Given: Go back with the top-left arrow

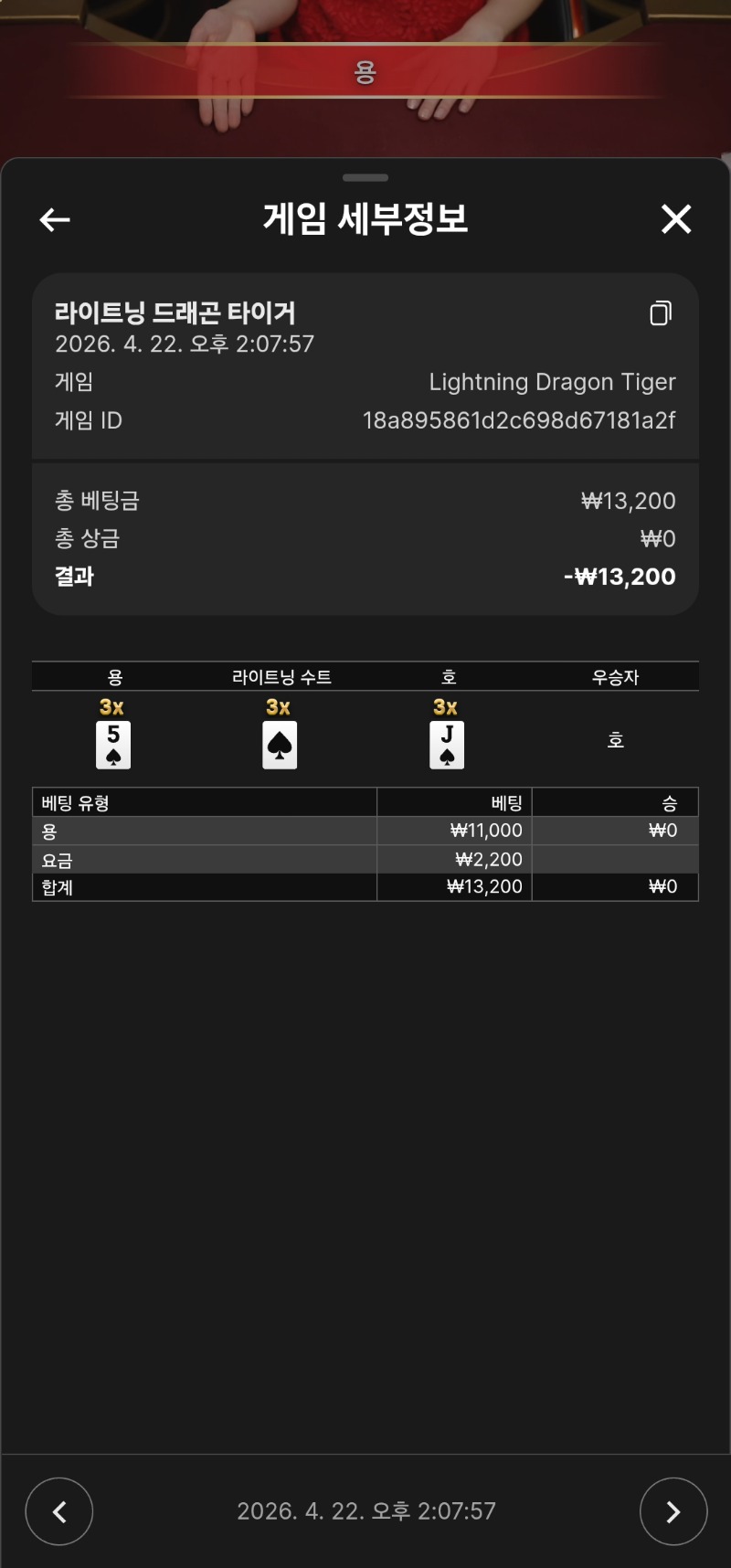Looking at the screenshot, I should [x=55, y=219].
